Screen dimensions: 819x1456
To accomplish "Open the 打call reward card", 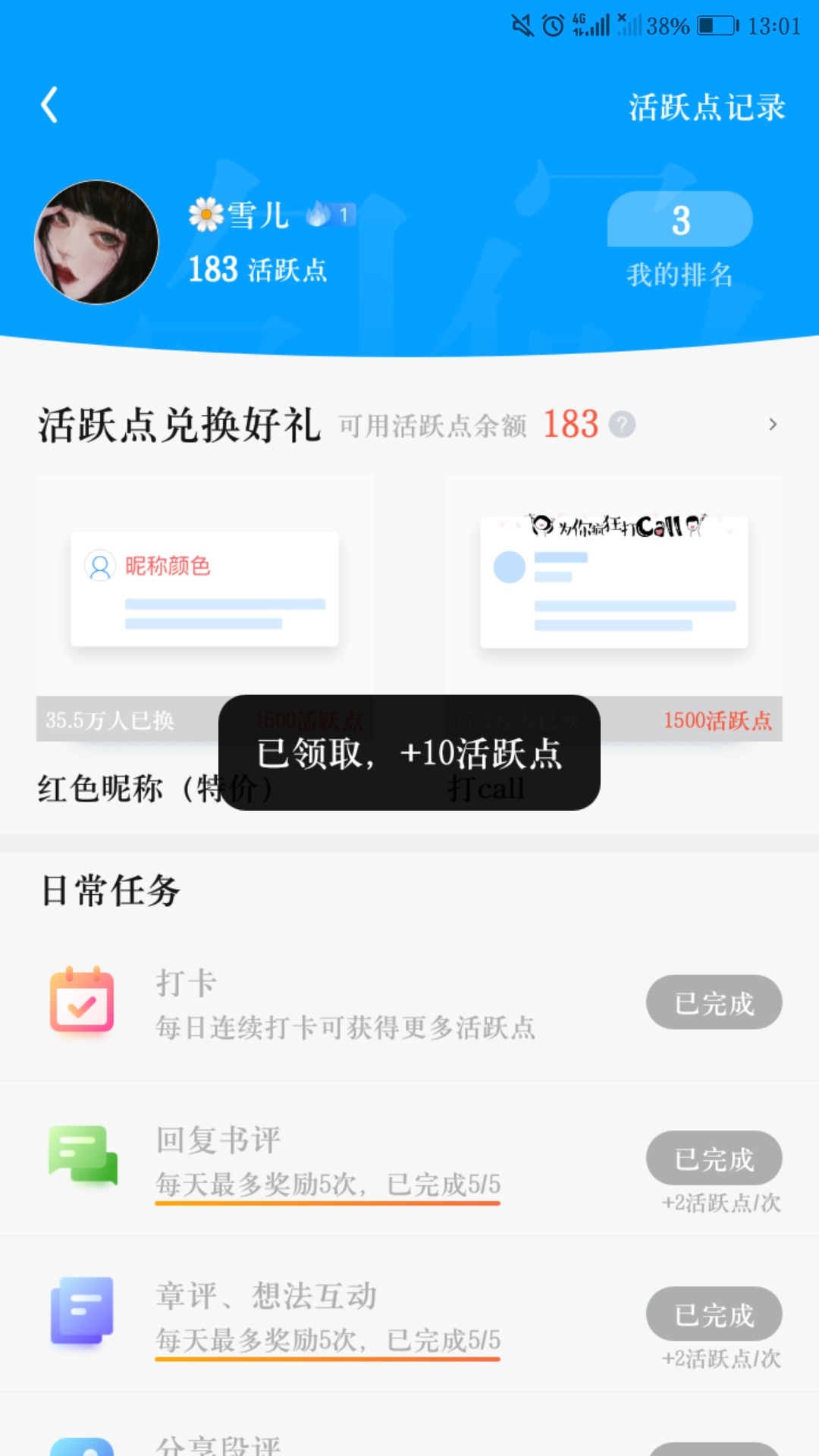I will click(x=614, y=608).
